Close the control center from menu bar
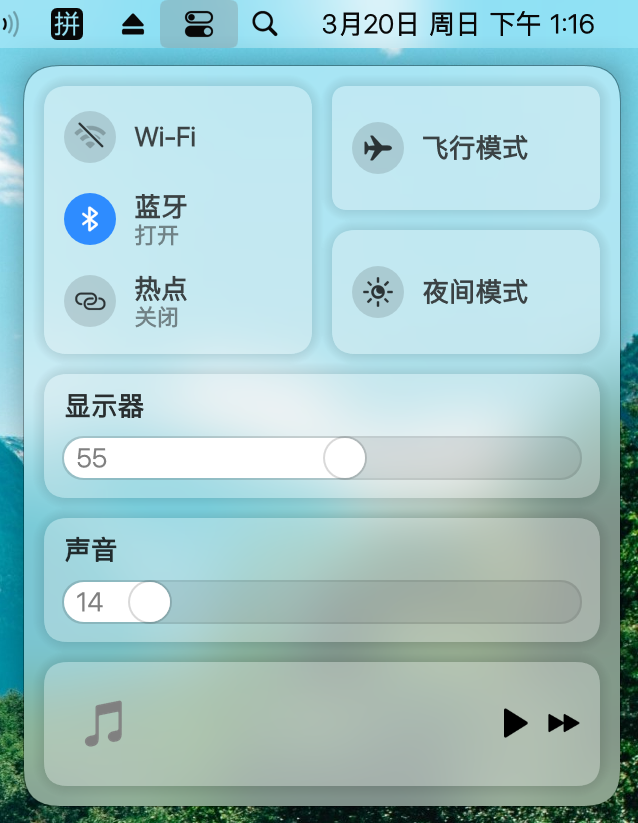This screenshot has height=823, width=638. [199, 24]
